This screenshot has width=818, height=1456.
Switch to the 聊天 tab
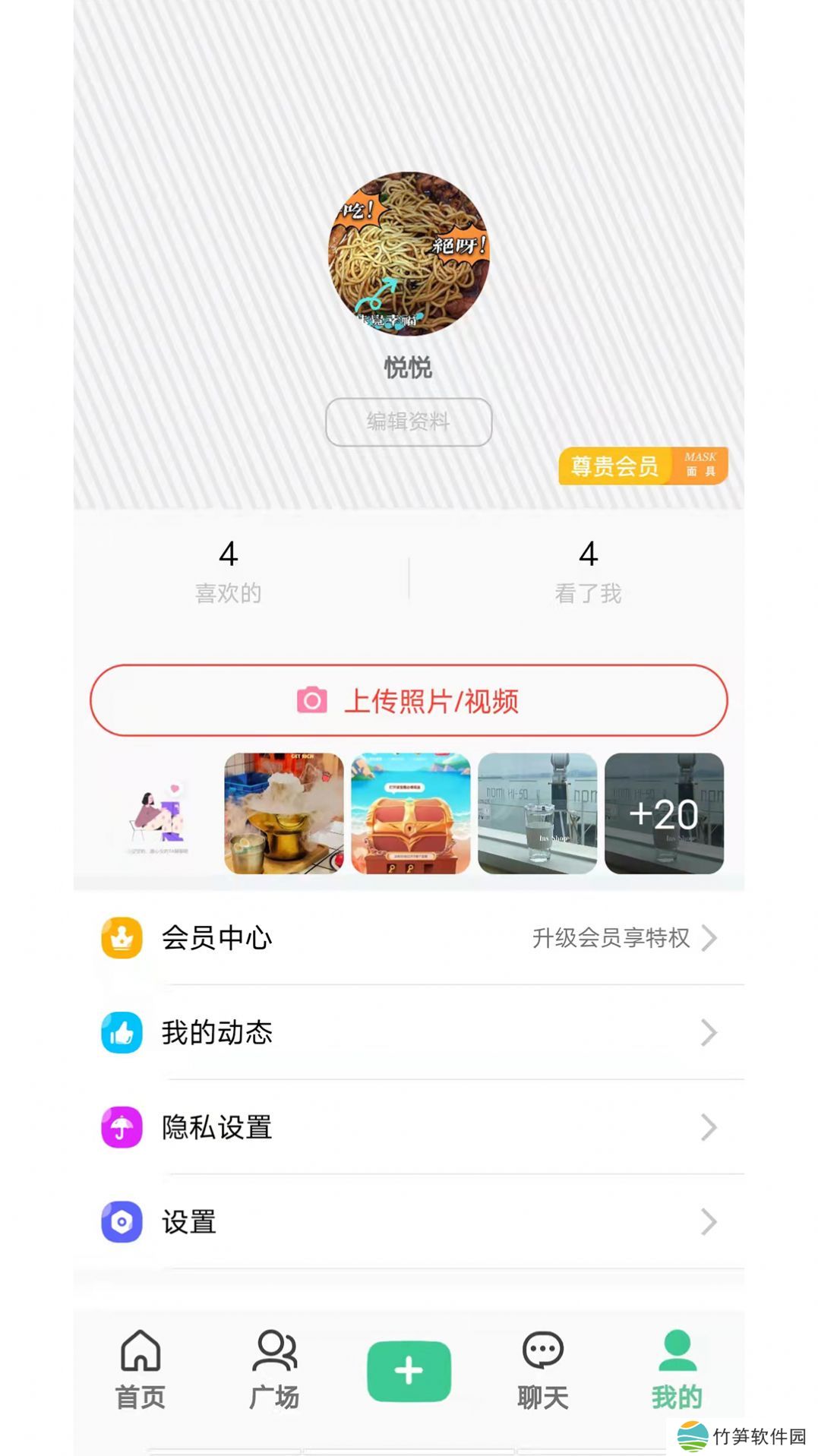542,1369
